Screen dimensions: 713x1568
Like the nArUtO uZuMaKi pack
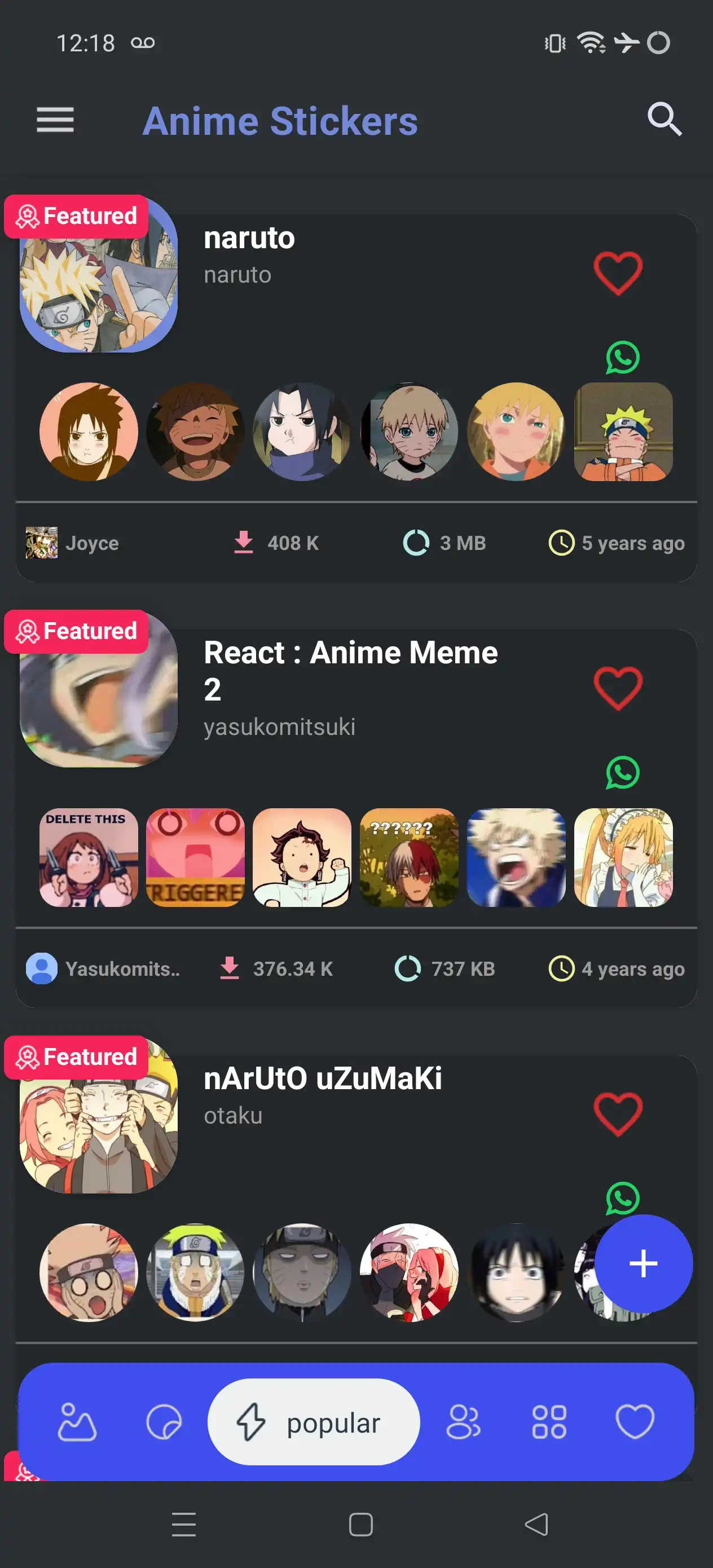click(x=618, y=1114)
